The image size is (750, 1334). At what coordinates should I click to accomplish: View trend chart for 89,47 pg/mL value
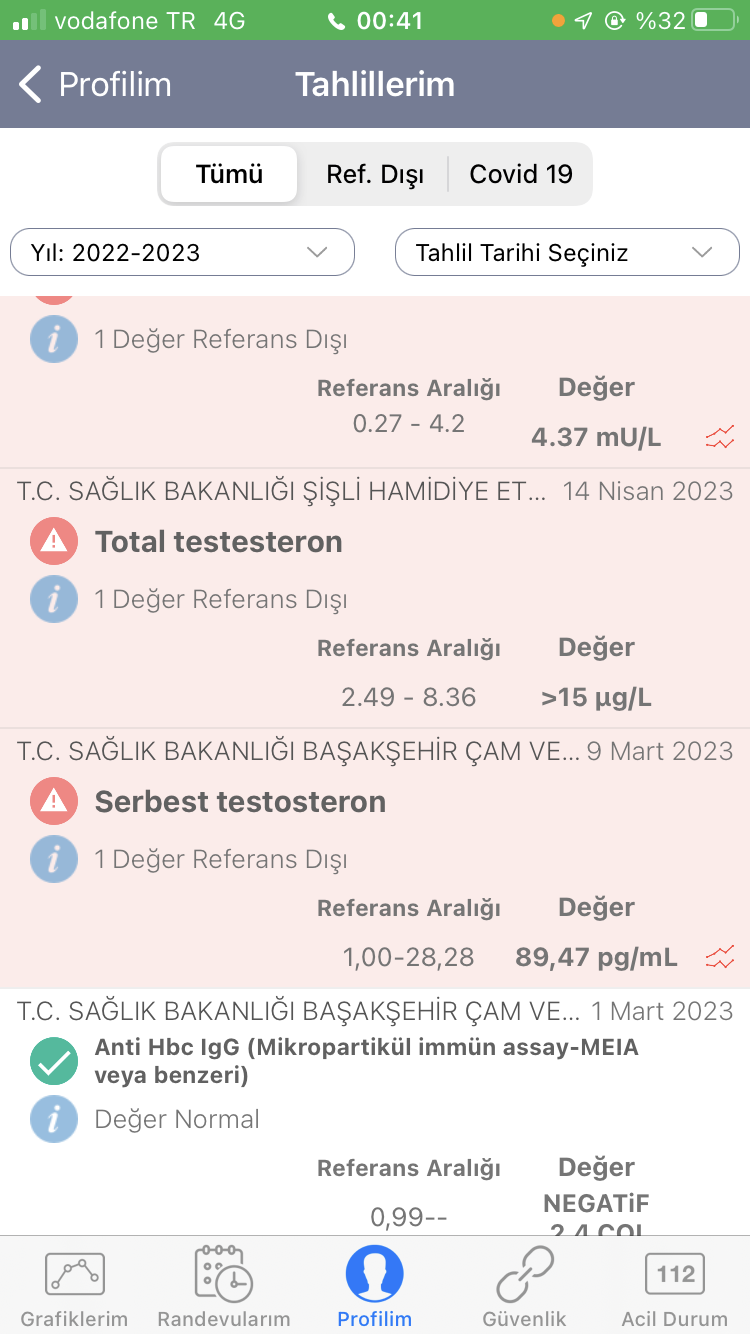click(720, 957)
